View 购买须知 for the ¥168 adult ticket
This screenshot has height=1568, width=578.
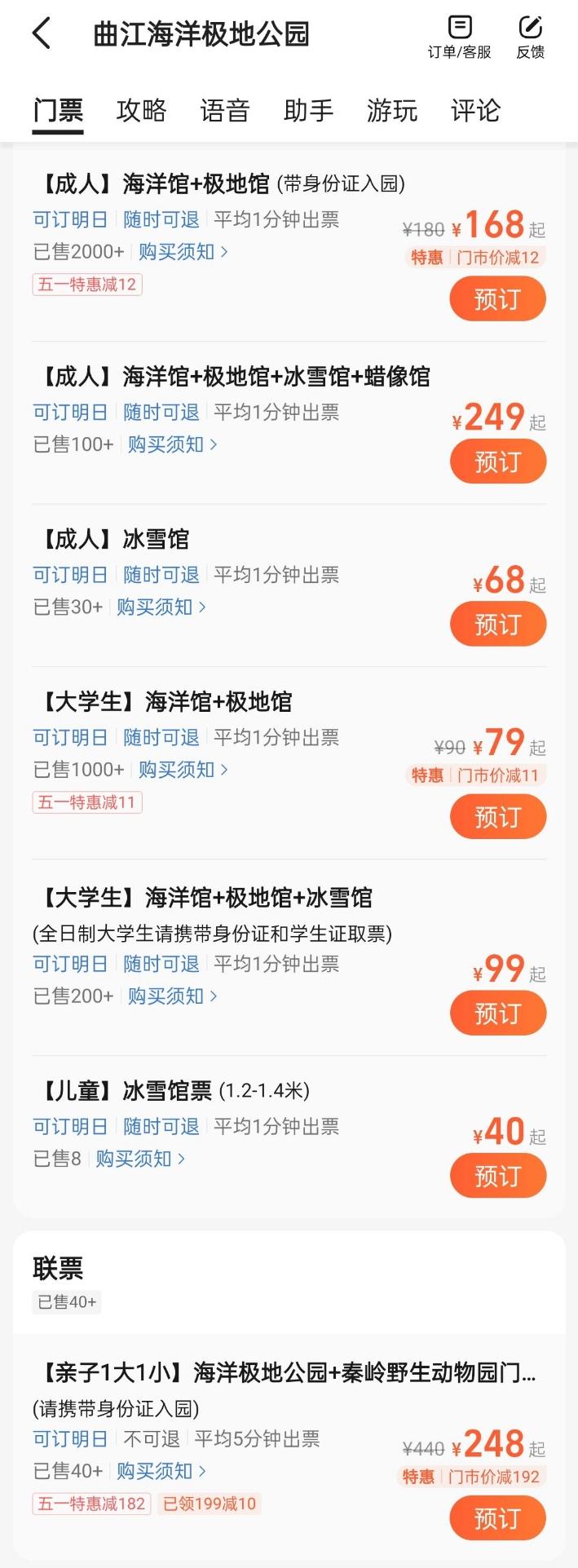(x=183, y=252)
